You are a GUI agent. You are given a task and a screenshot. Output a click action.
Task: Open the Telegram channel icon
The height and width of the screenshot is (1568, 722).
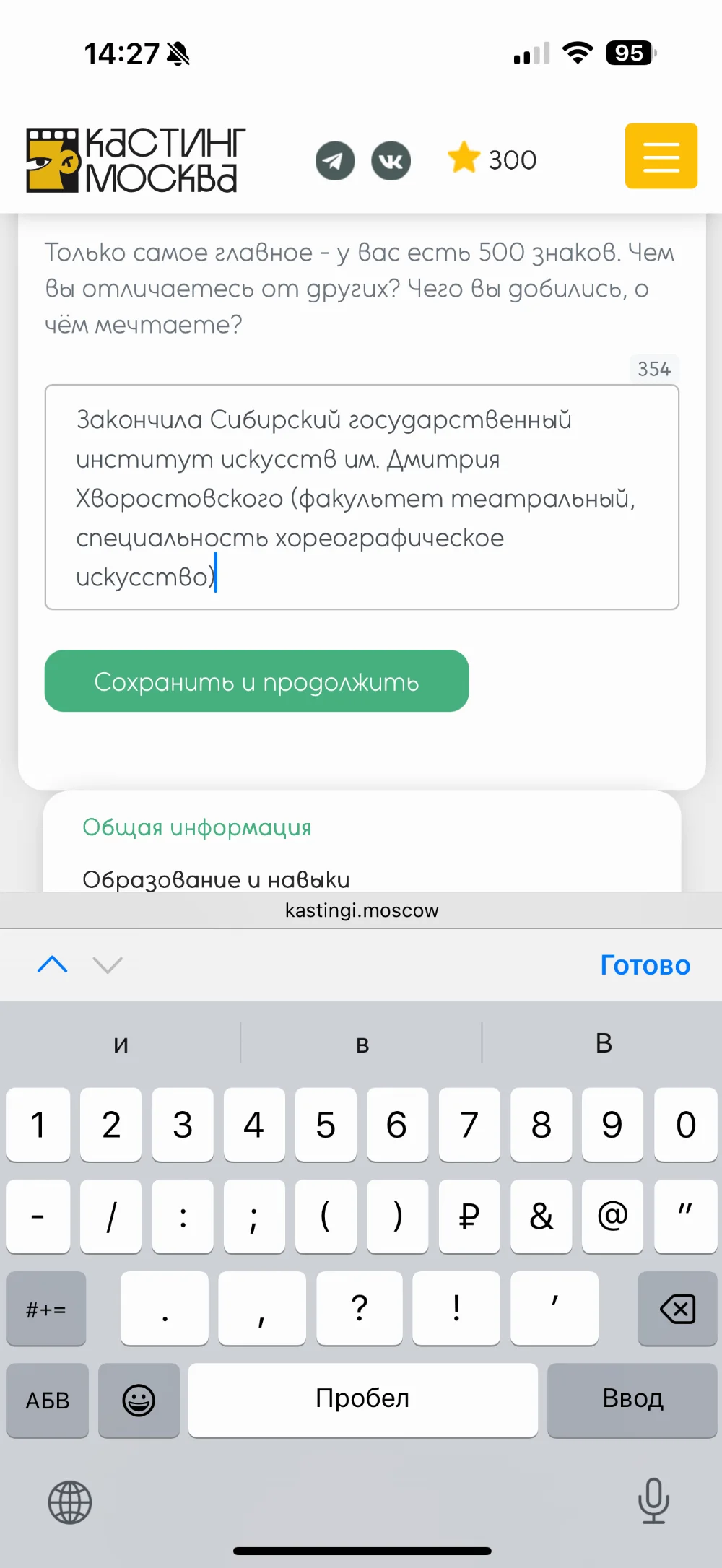tap(335, 160)
